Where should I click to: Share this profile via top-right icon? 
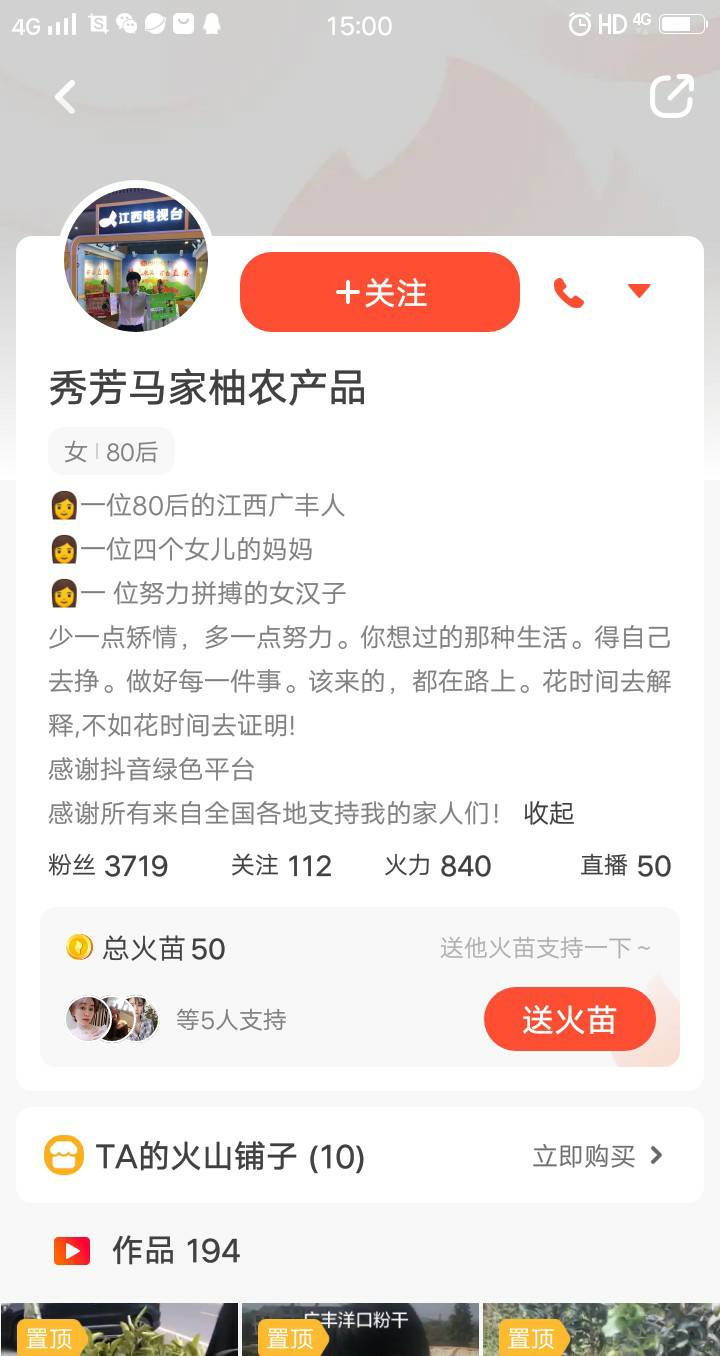pos(671,96)
